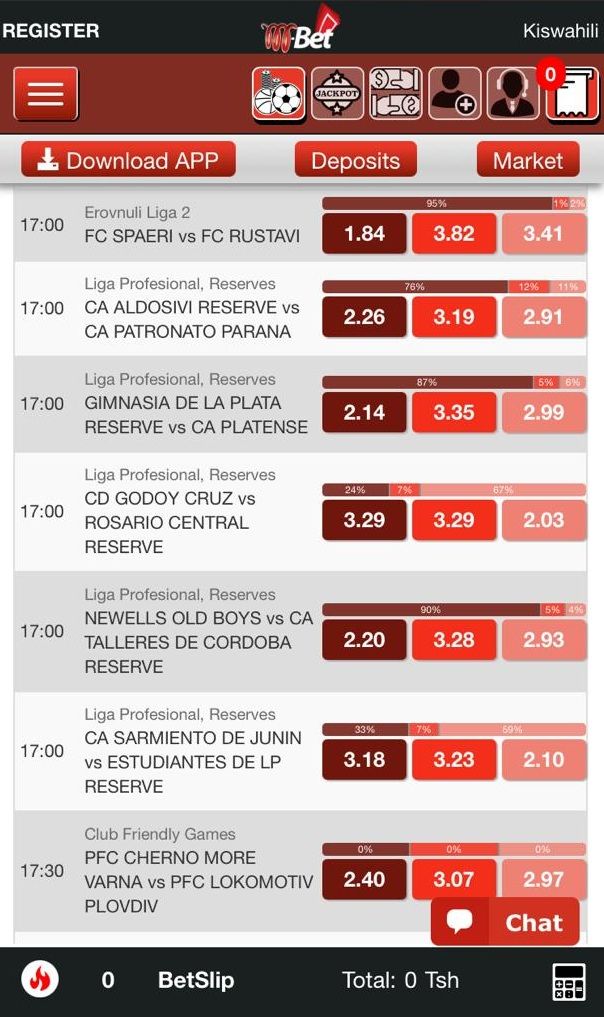The width and height of the screenshot is (604, 1017).
Task: Pick draw odds 3.19 for Aldosivi match
Action: coord(453,317)
